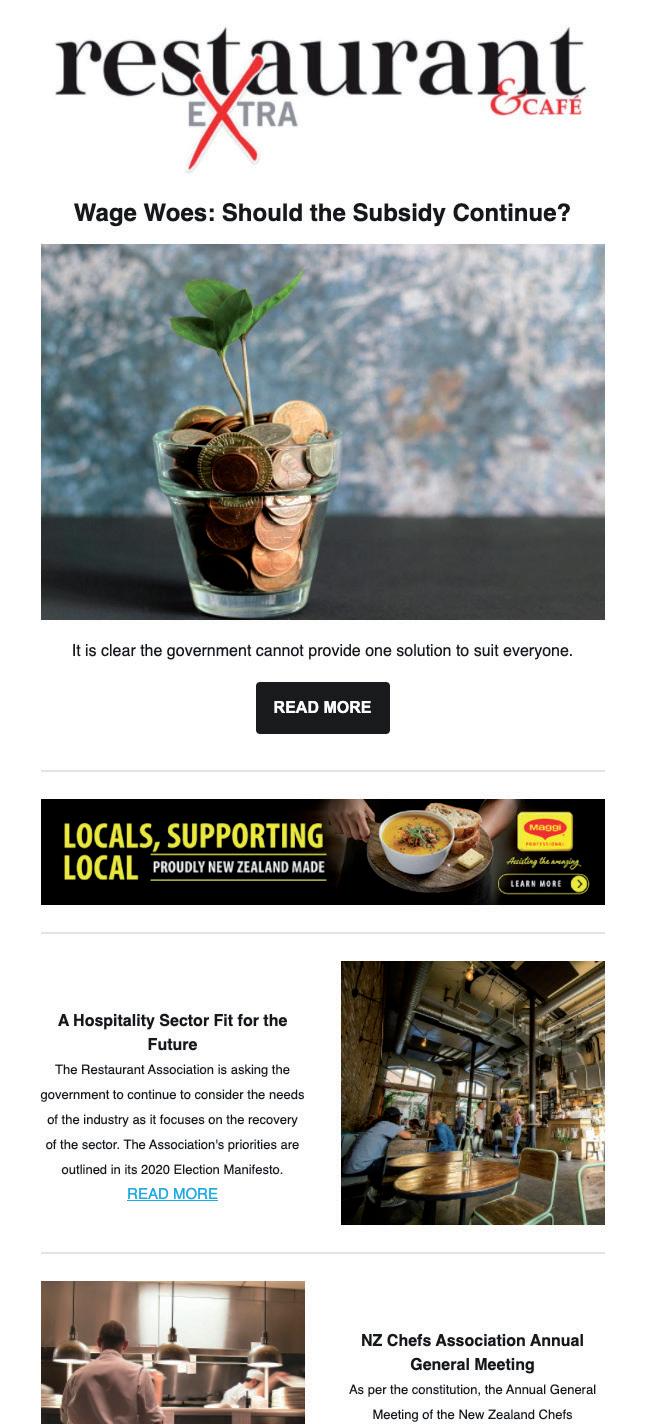This screenshot has width=645, height=1424.
Task: Follow the READ MORE link for Hospitality Sector
Action: pos(172,1193)
